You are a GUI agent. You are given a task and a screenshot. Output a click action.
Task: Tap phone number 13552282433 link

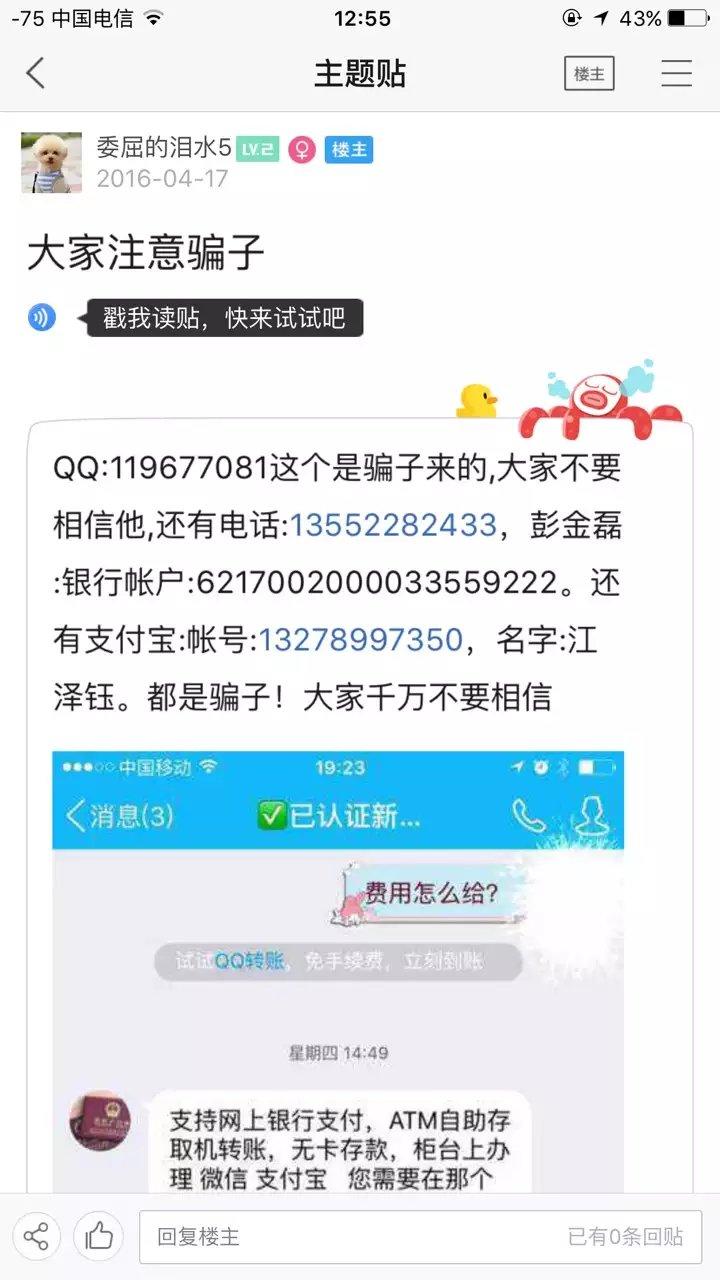click(x=393, y=524)
